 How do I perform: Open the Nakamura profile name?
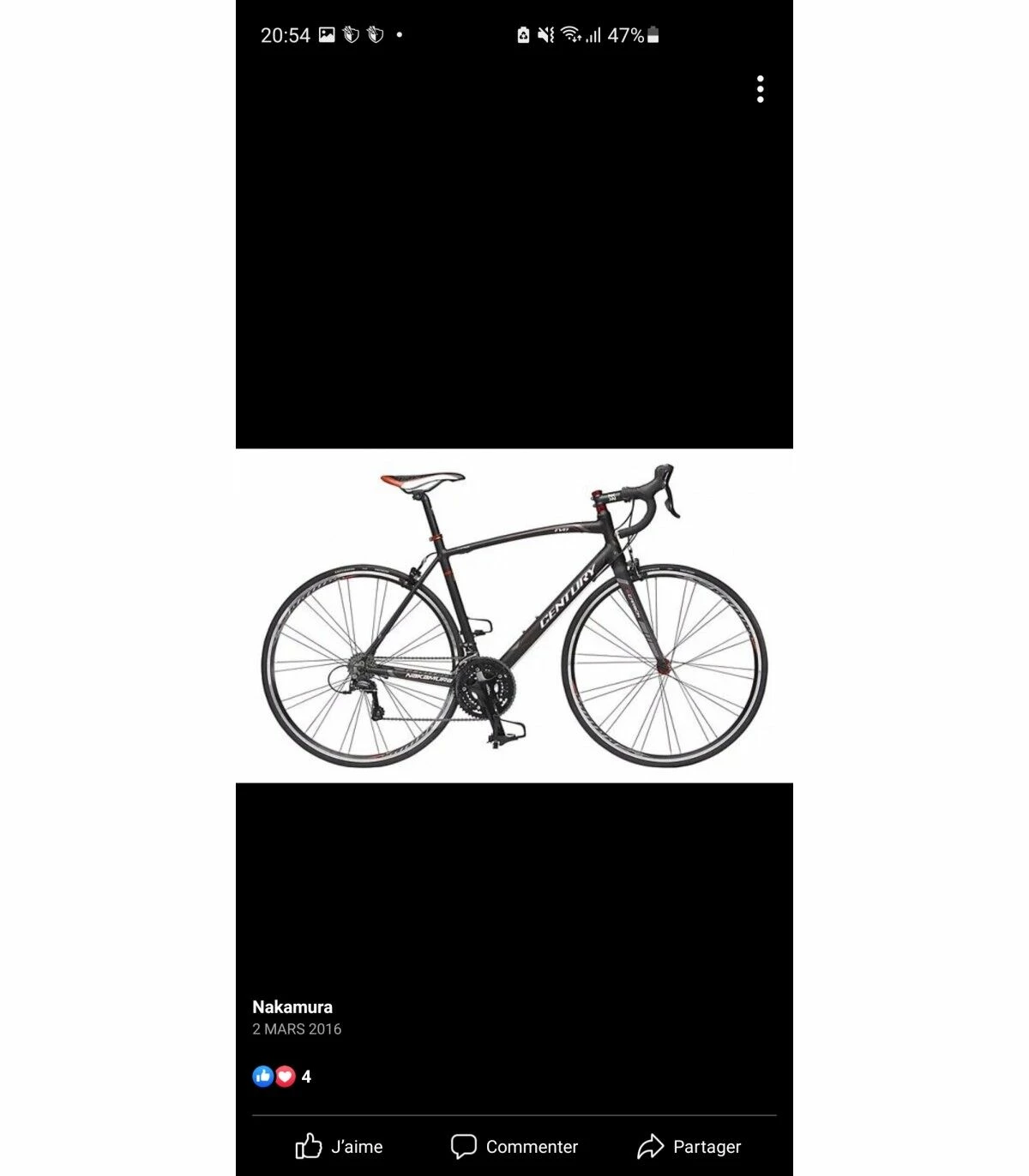point(292,1007)
